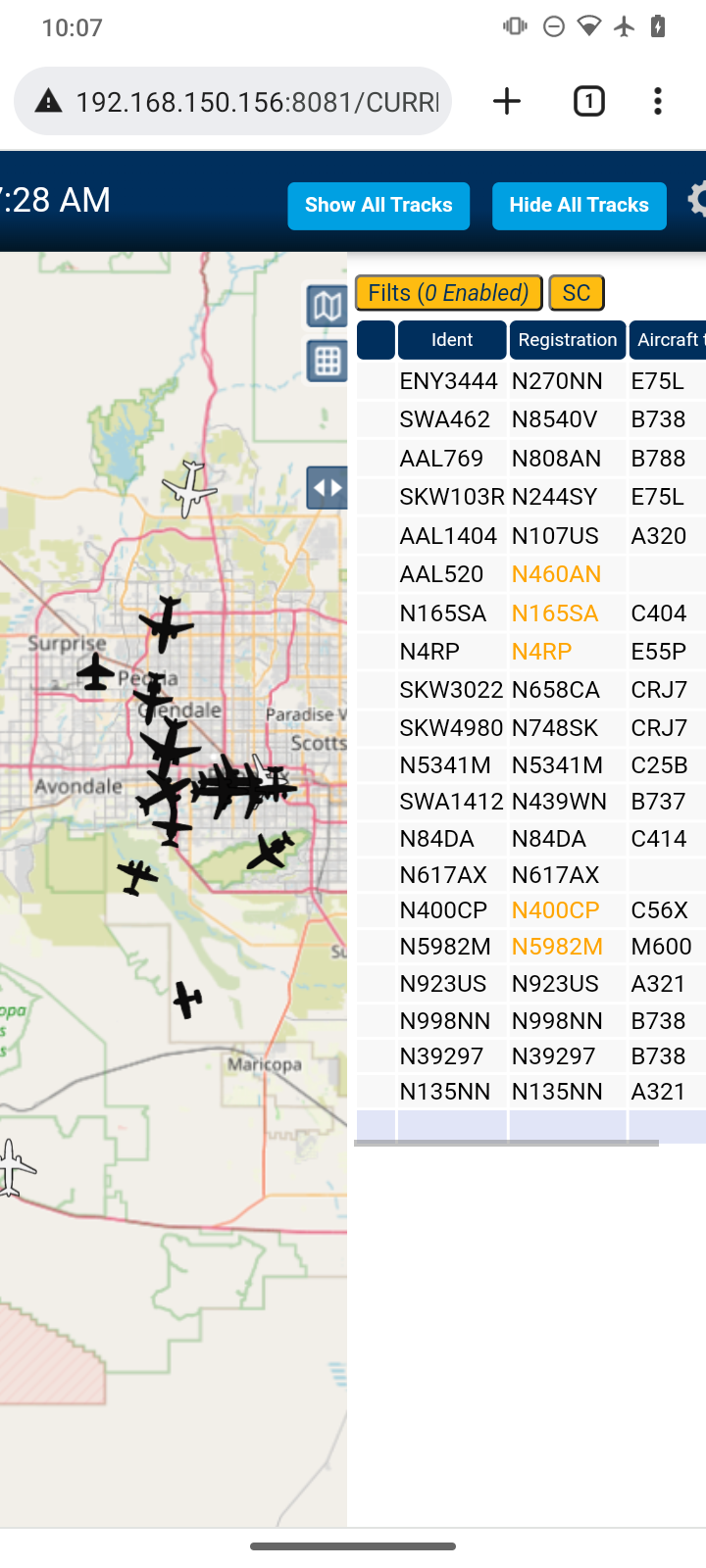Open the browser overflow menu
Viewport: 706px width, 1568px height.
click(658, 101)
